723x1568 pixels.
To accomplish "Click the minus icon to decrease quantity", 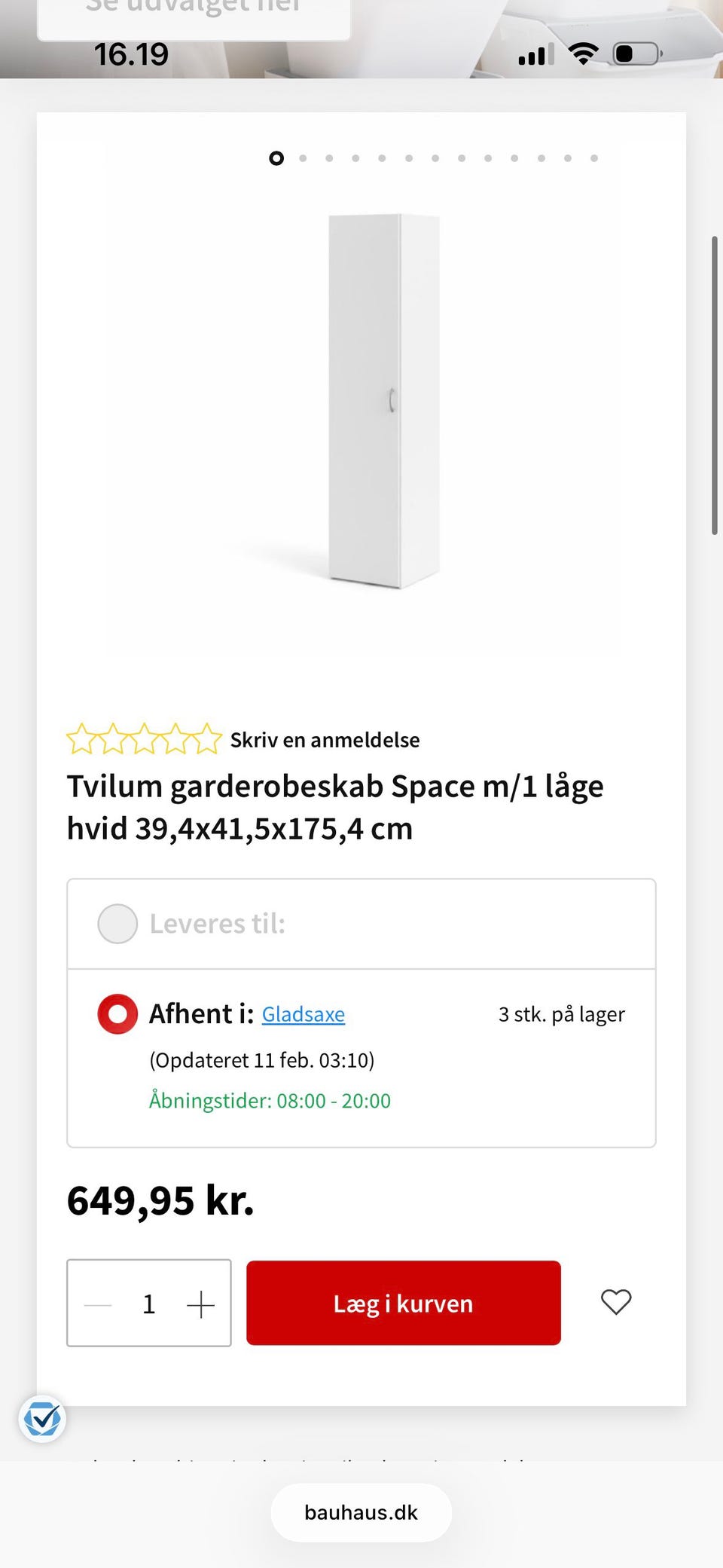I will [x=98, y=1303].
